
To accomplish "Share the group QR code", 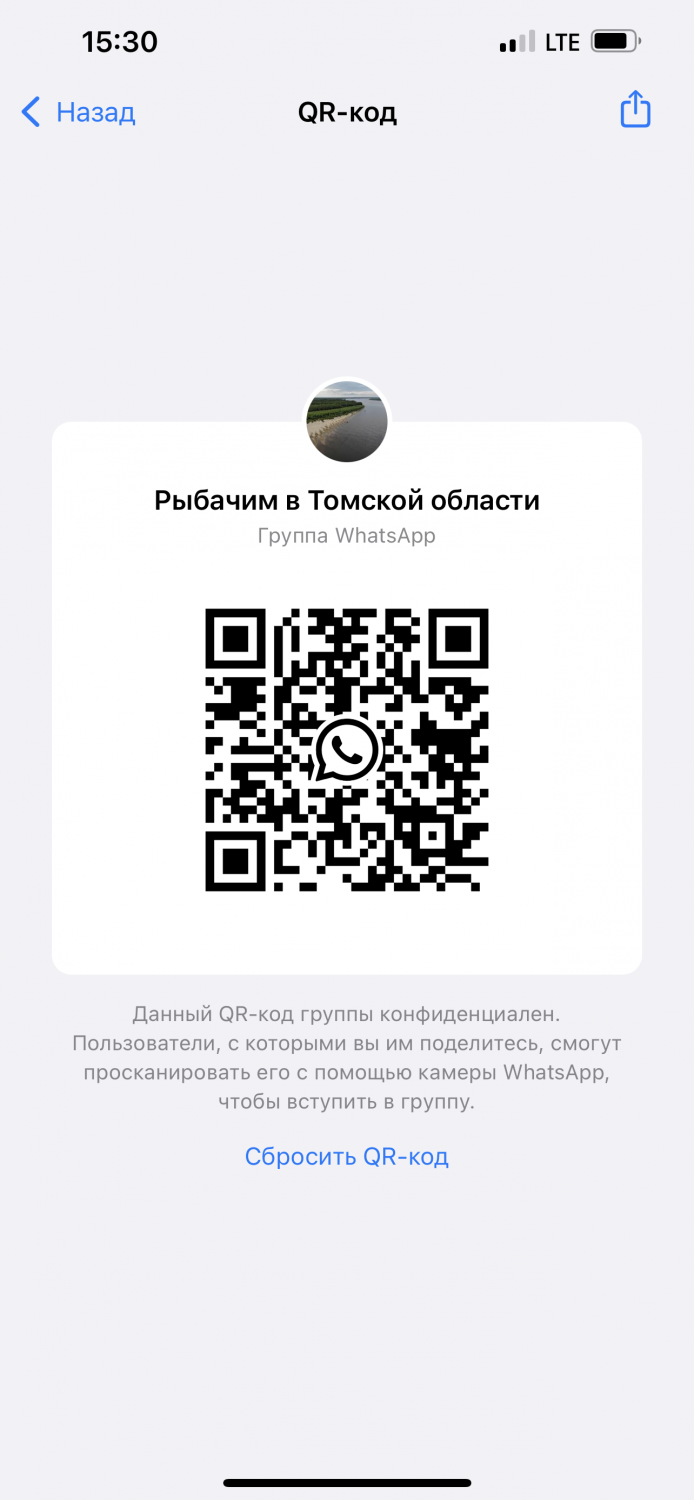I will (x=636, y=110).
